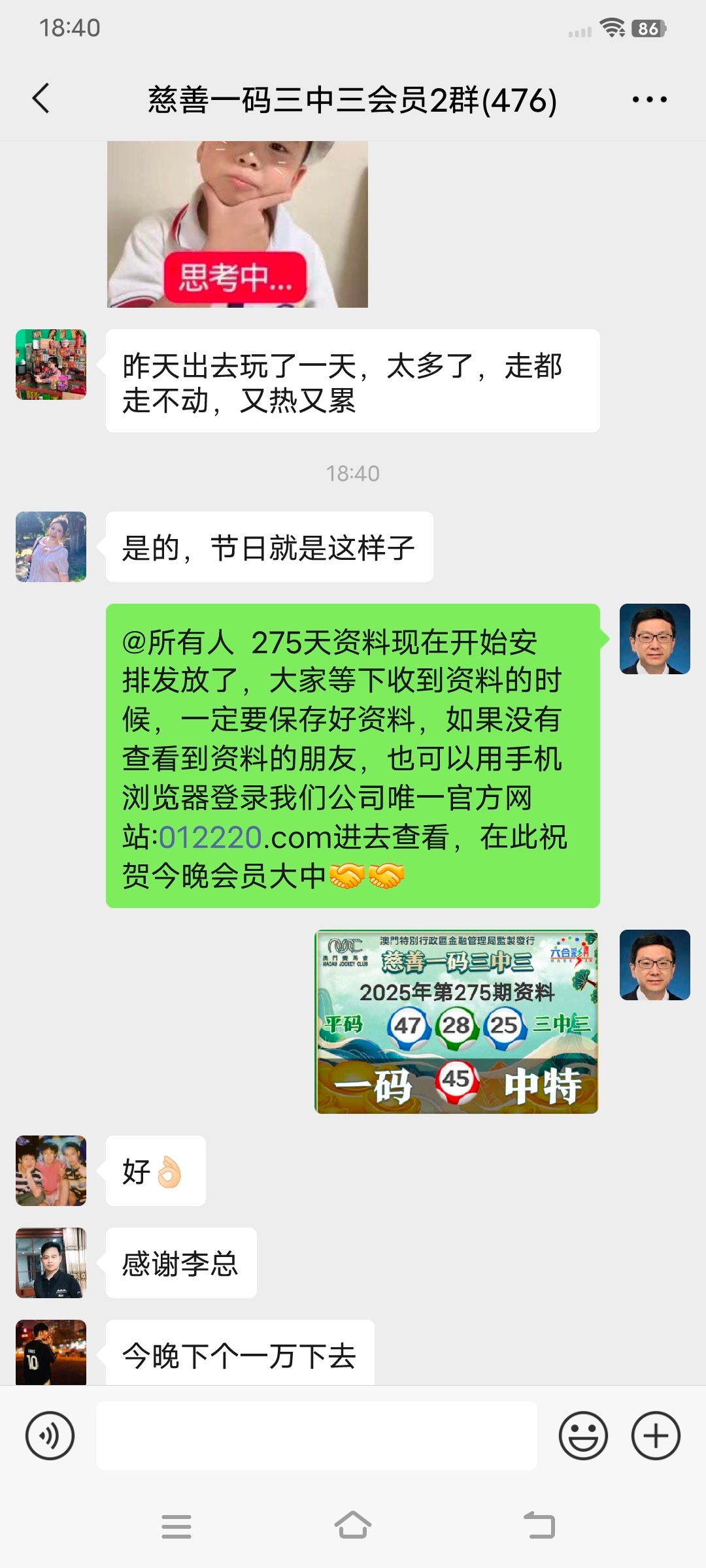This screenshot has width=706, height=1568.
Task: Open avatar of sender of 昨天出去玩了一天
Action: tap(51, 365)
